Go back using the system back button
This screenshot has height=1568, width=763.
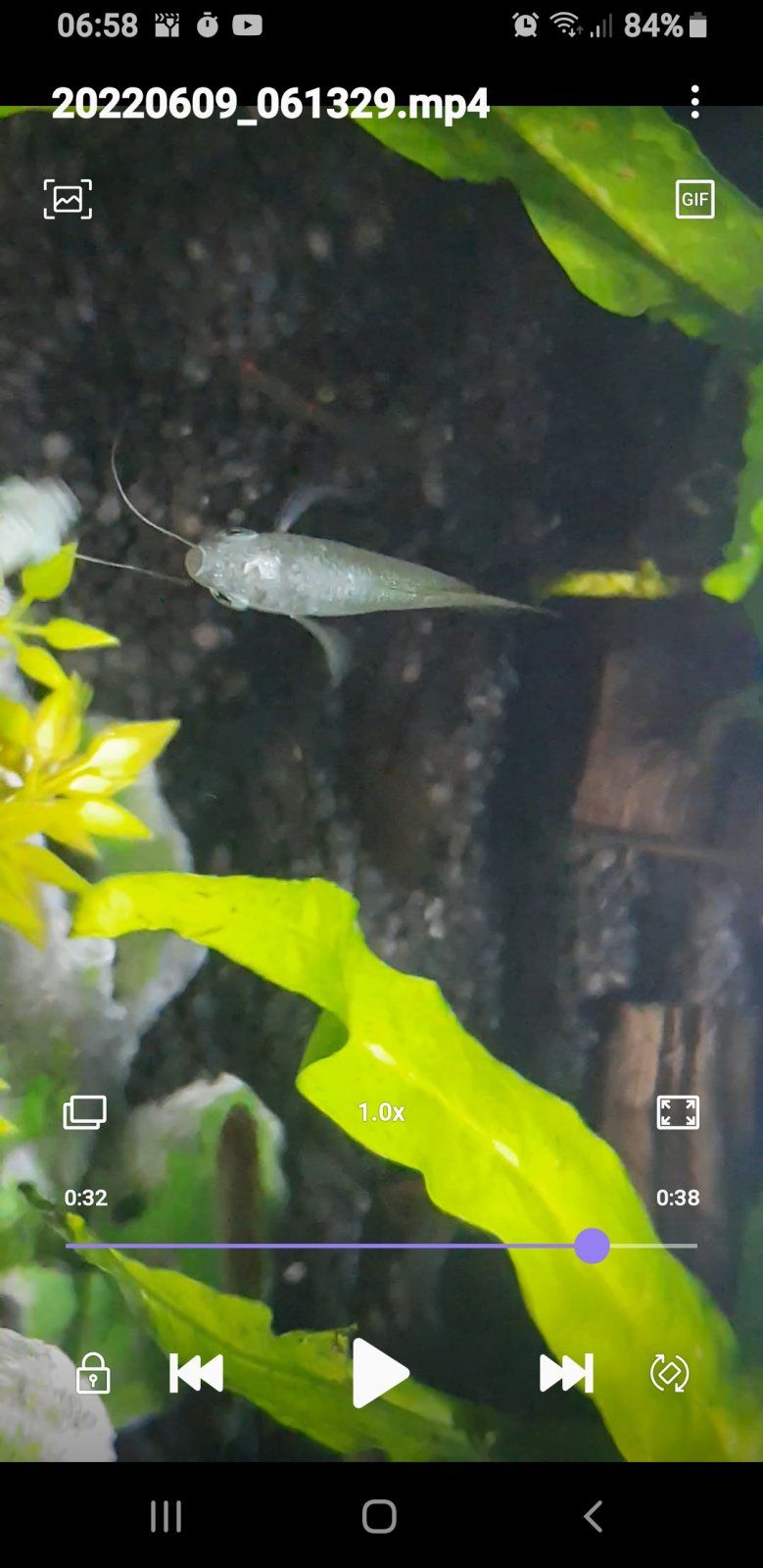(593, 1516)
